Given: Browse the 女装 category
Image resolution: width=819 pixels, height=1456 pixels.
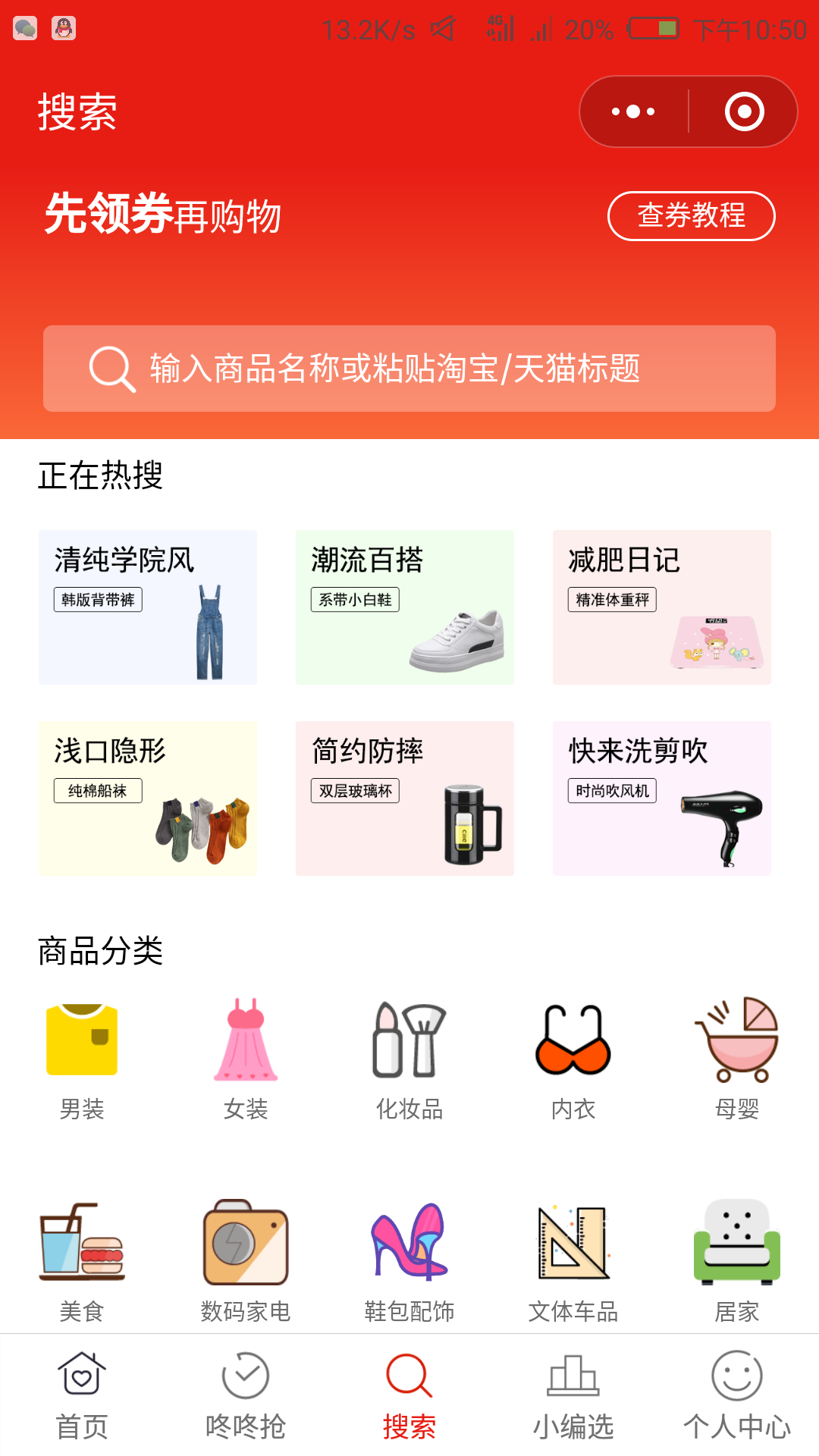Looking at the screenshot, I should pyautogui.click(x=246, y=1059).
